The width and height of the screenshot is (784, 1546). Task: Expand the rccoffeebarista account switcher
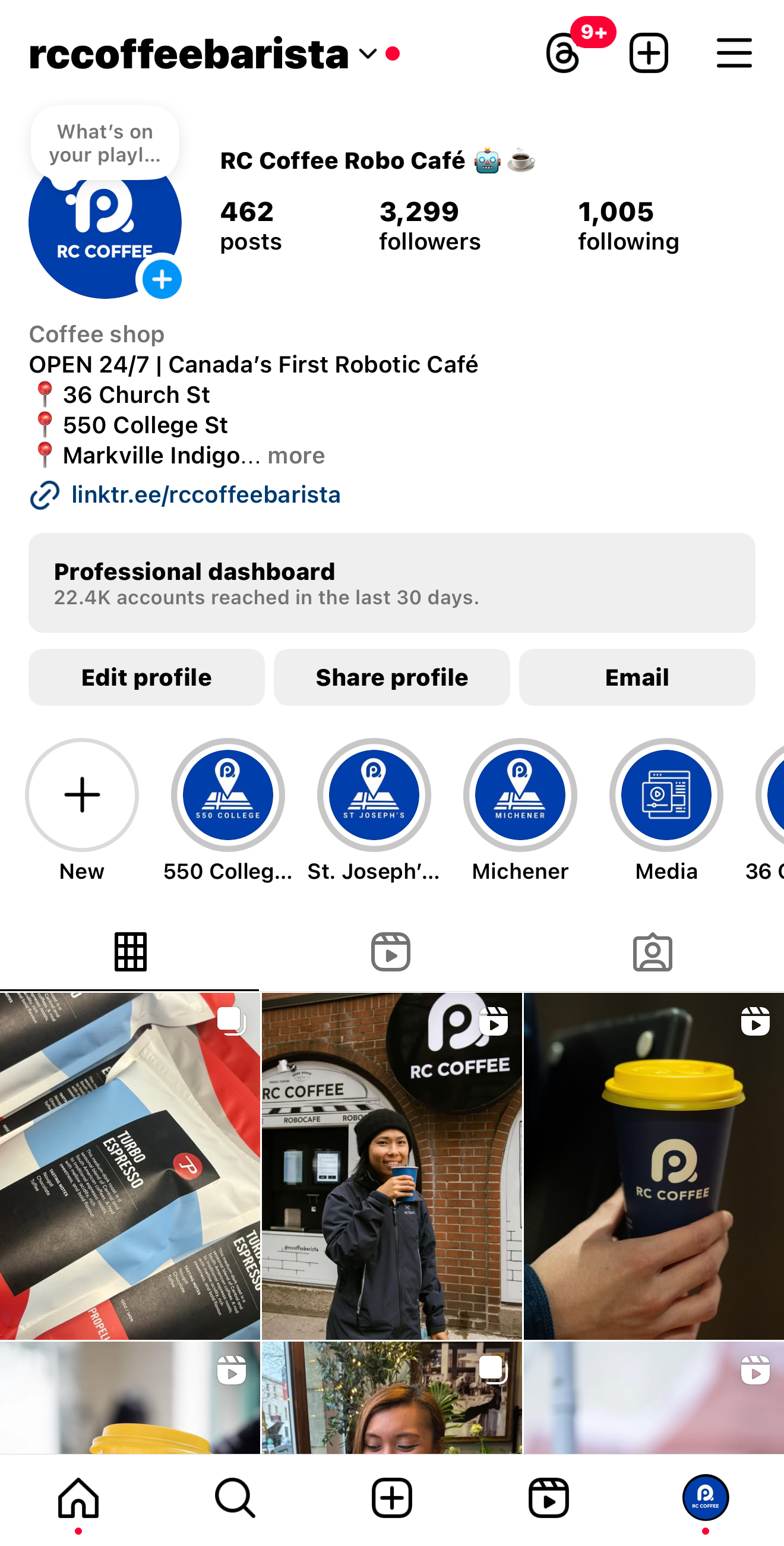pyautogui.click(x=368, y=54)
